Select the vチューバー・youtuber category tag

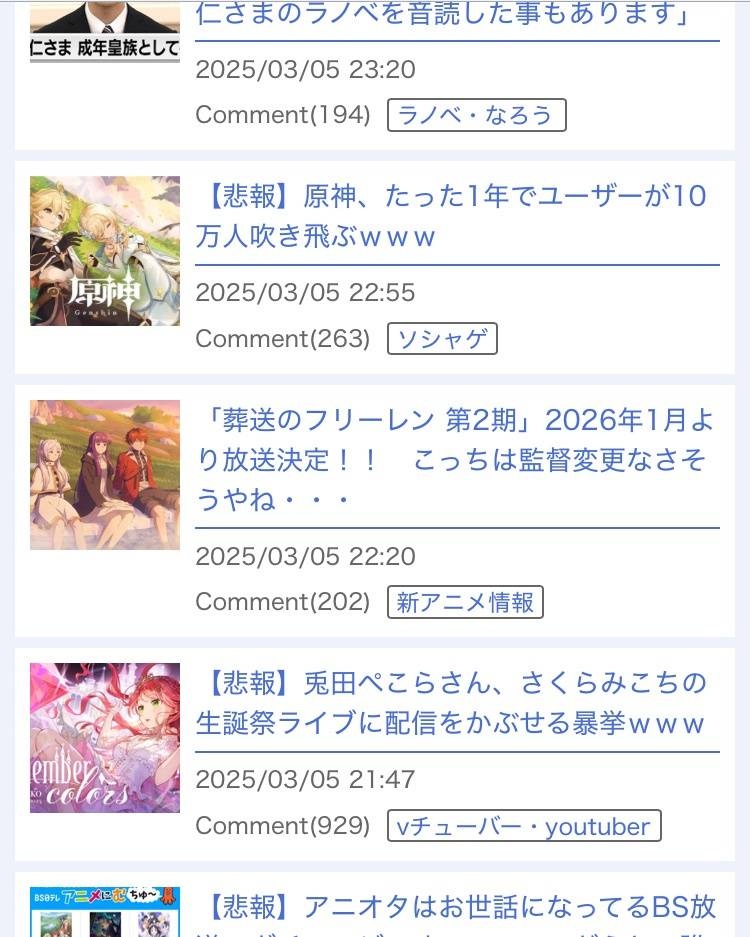tap(524, 826)
